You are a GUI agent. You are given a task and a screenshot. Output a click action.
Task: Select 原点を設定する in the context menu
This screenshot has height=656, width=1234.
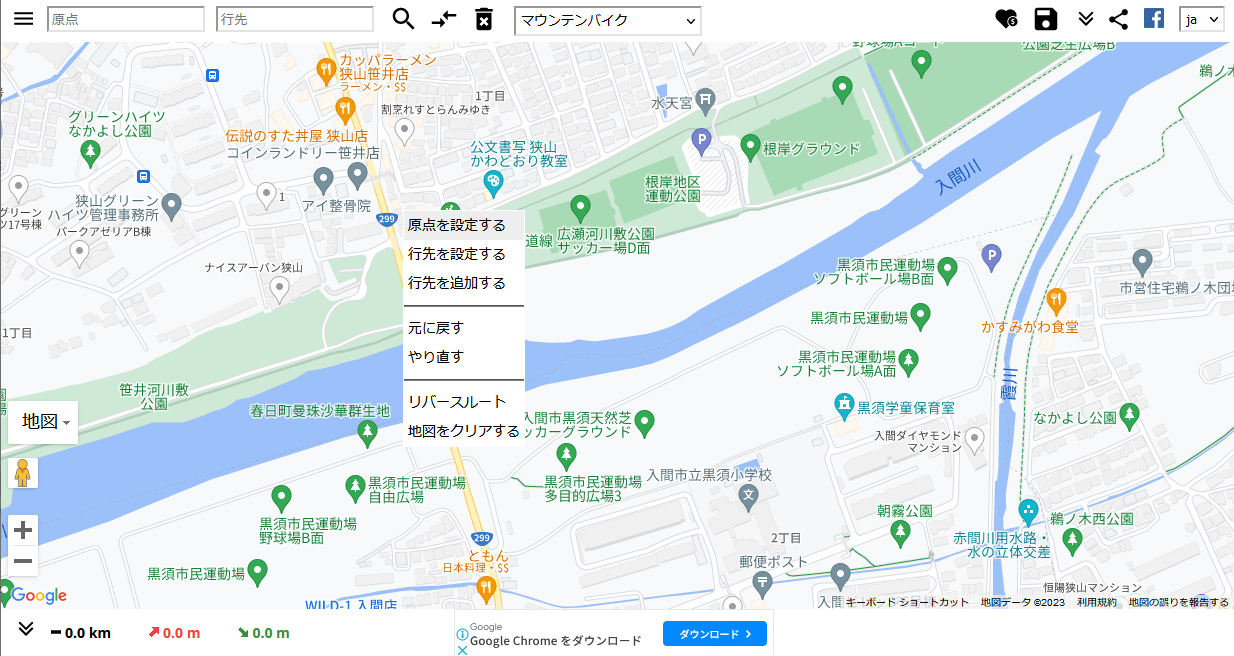tap(457, 225)
